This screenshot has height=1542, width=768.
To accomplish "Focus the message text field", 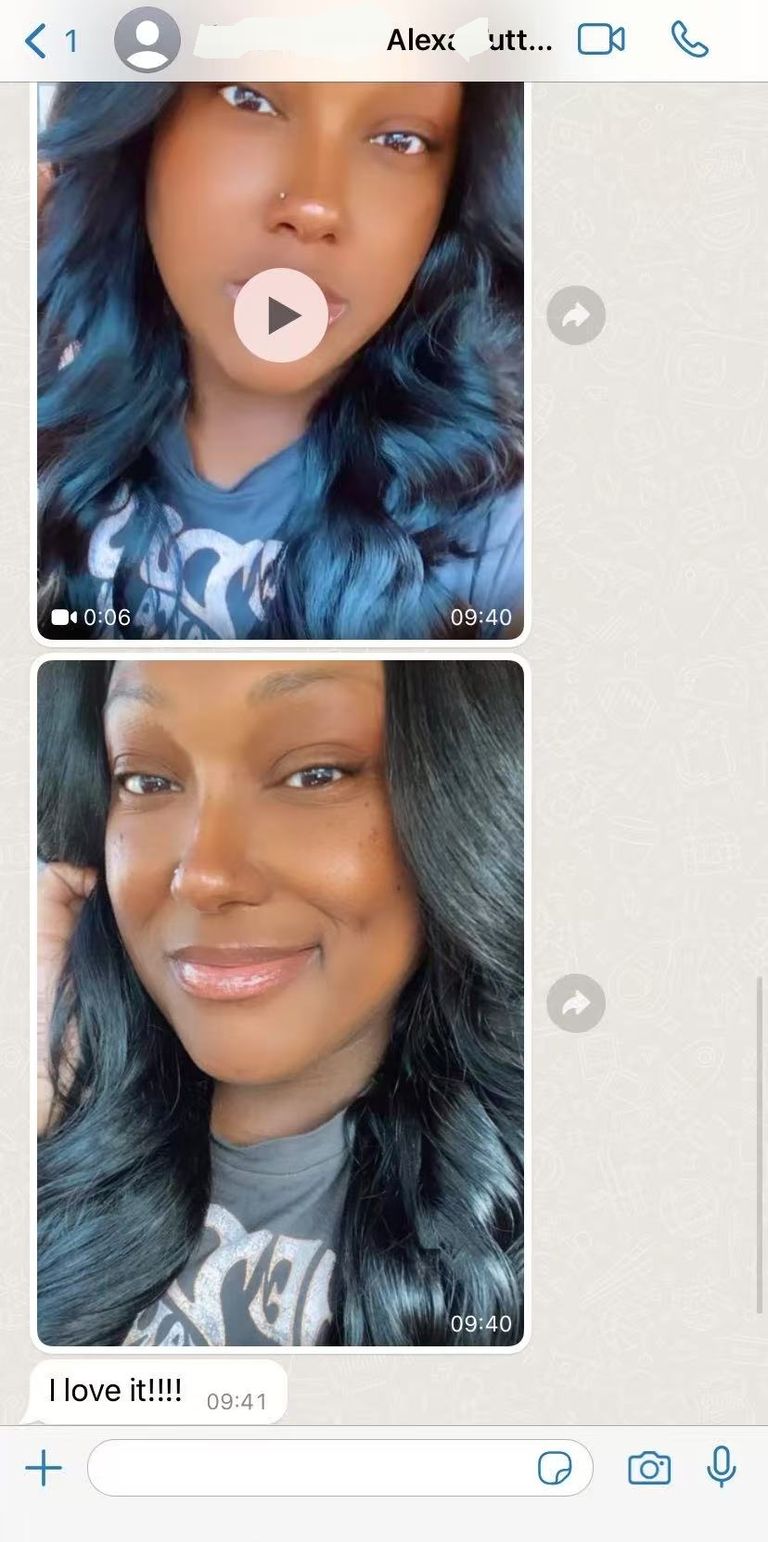I will click(x=310, y=1468).
